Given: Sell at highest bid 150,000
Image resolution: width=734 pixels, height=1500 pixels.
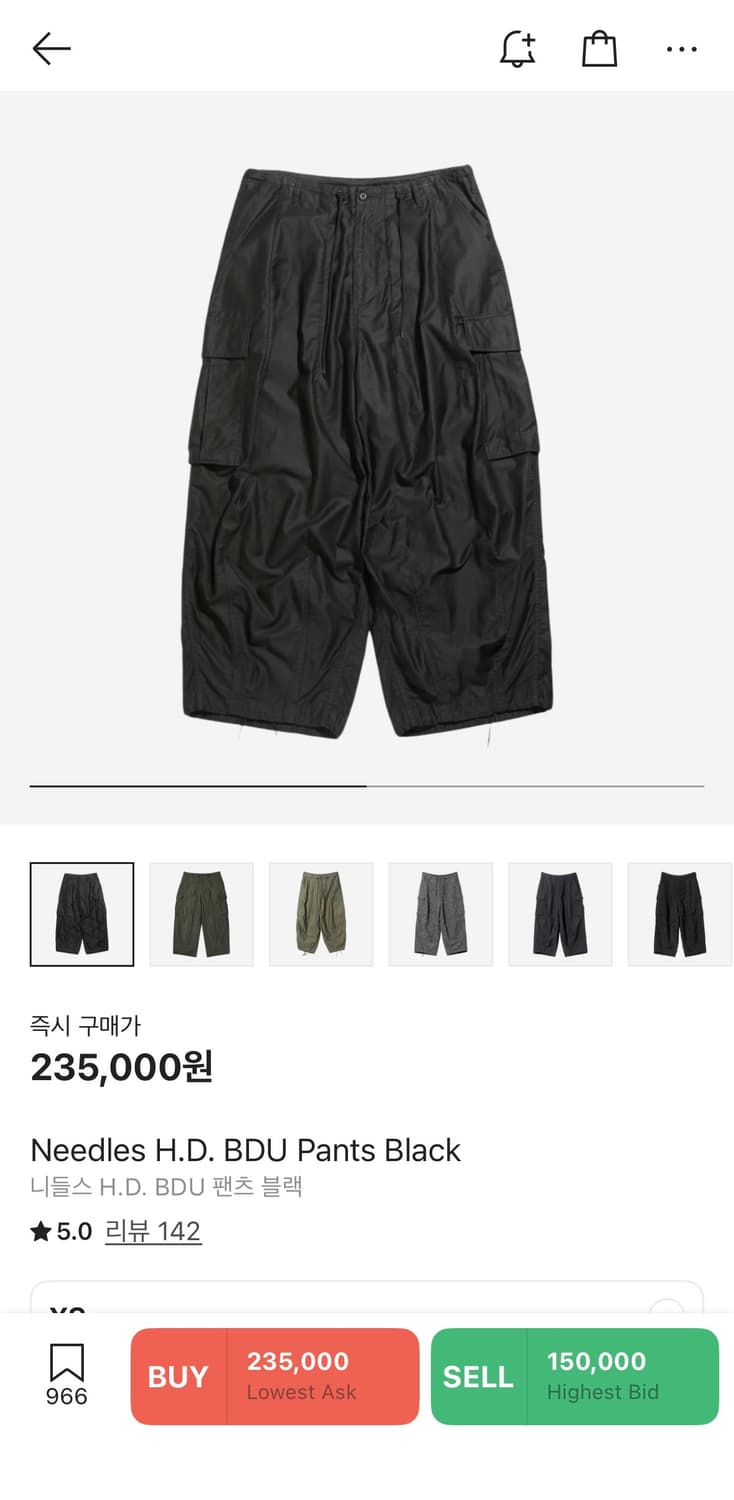Looking at the screenshot, I should [x=575, y=1376].
